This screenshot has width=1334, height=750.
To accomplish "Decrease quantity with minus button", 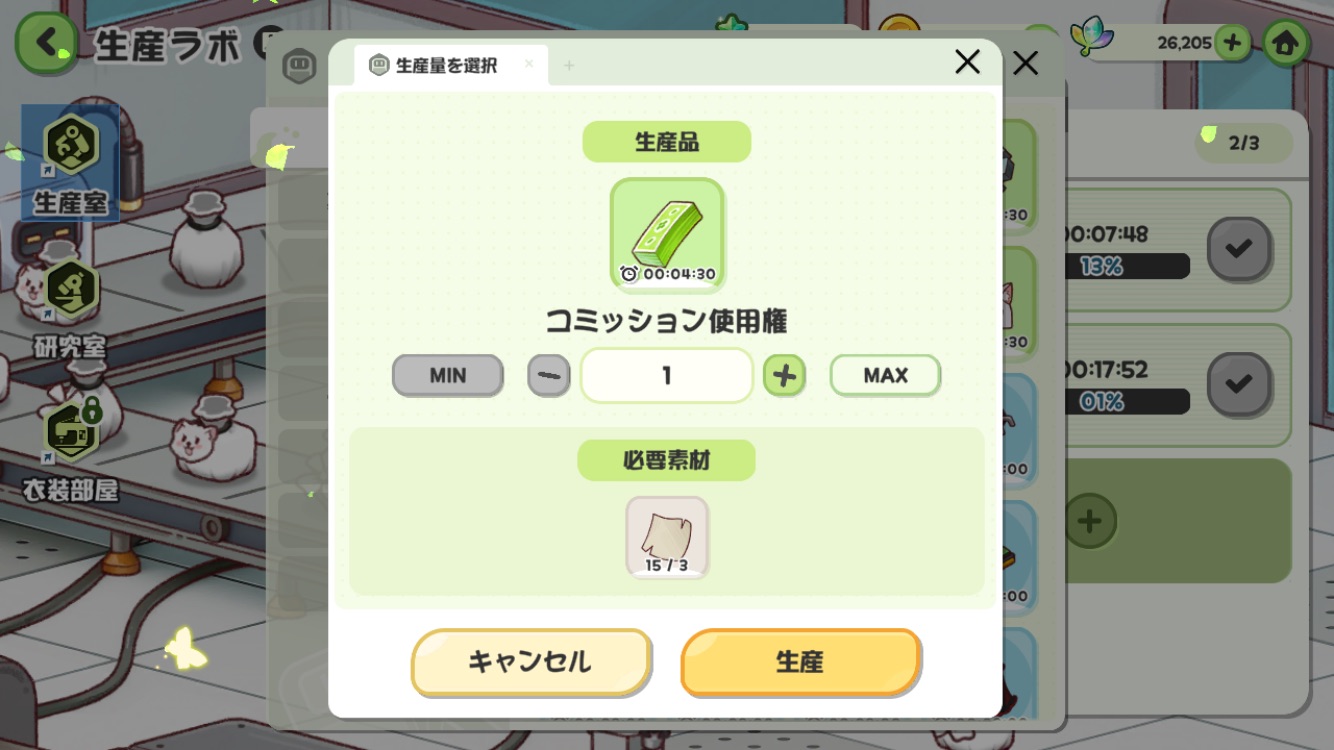I will (548, 376).
